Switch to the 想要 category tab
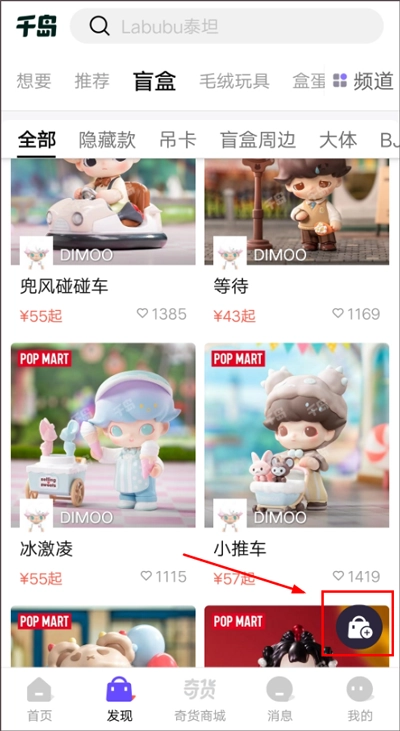This screenshot has width=400, height=731. (x=34, y=81)
